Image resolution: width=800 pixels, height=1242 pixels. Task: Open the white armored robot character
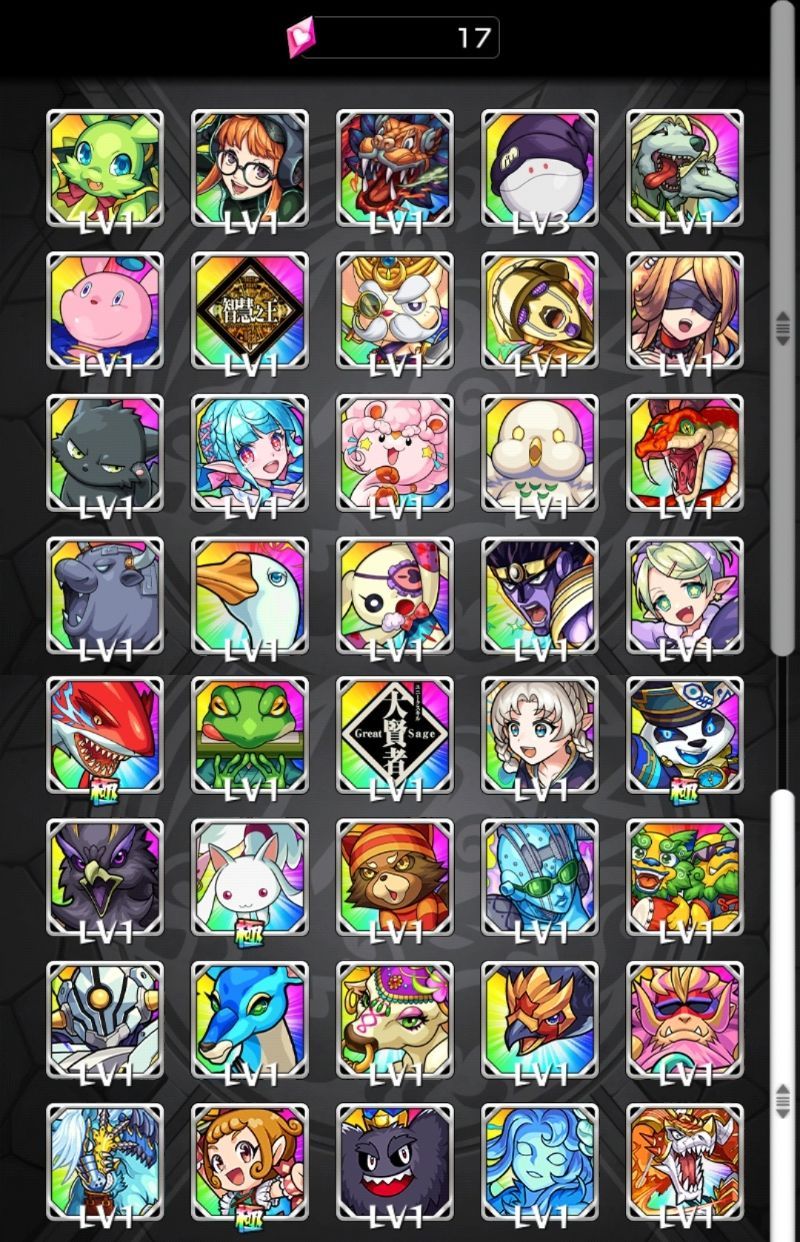tap(105, 1020)
